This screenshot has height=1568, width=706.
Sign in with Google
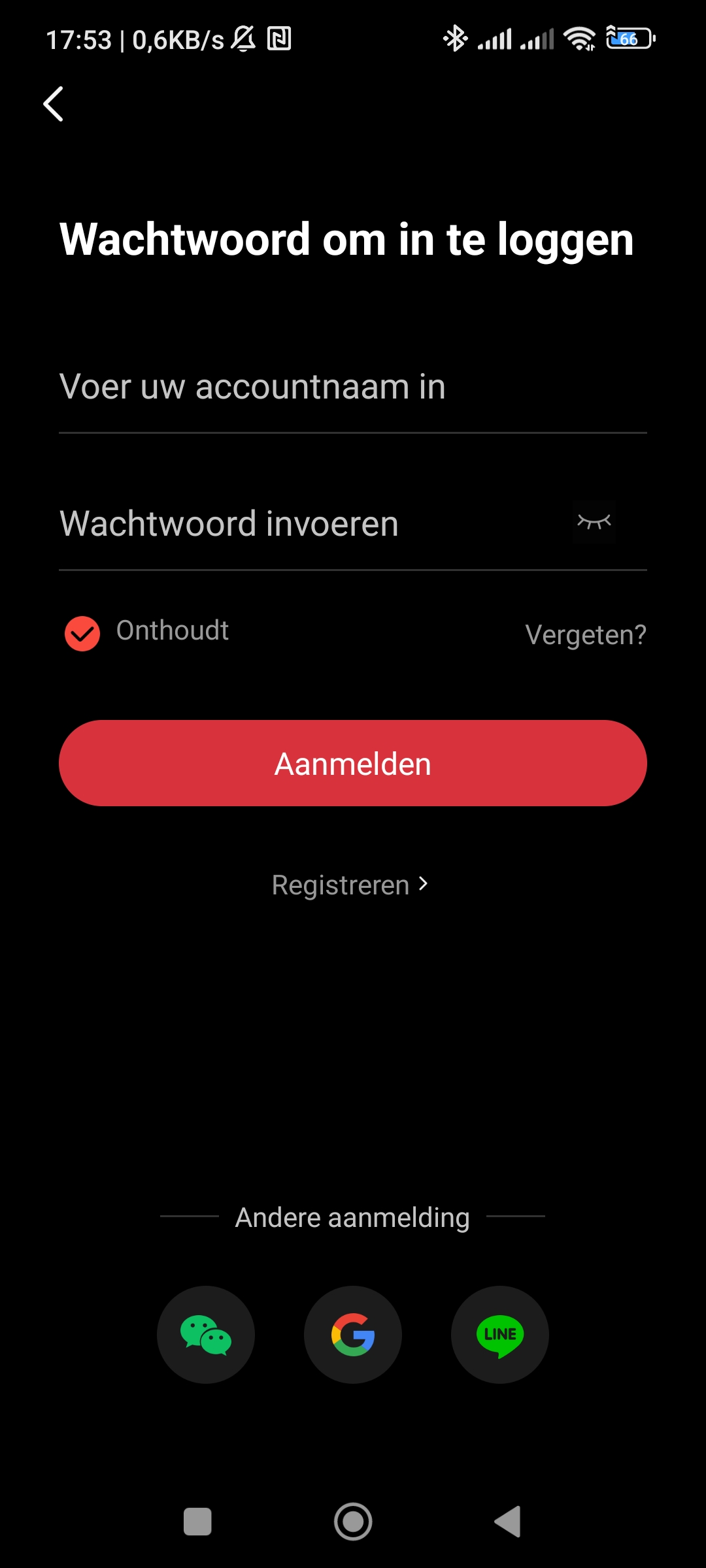(353, 1335)
